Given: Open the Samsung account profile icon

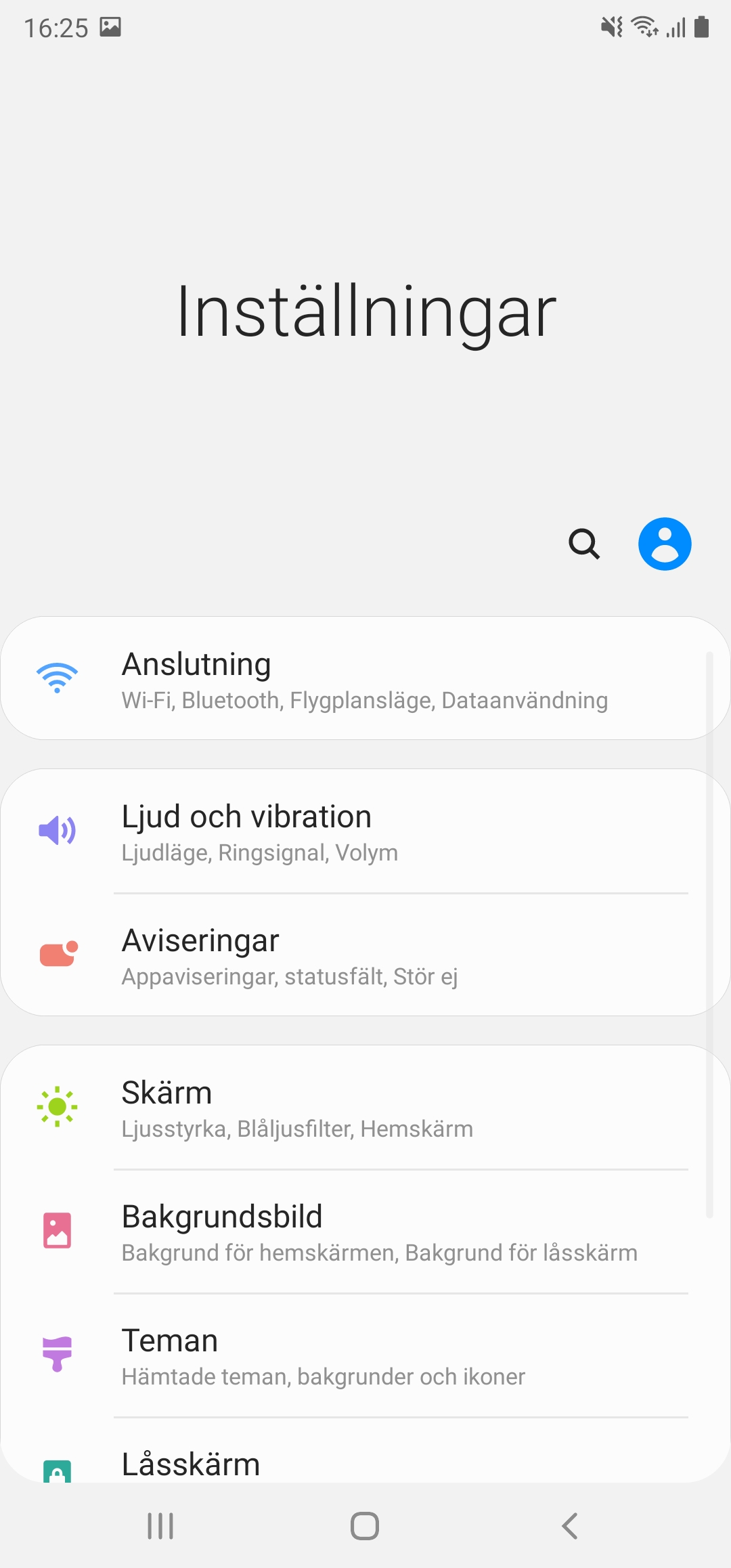Looking at the screenshot, I should click(664, 544).
